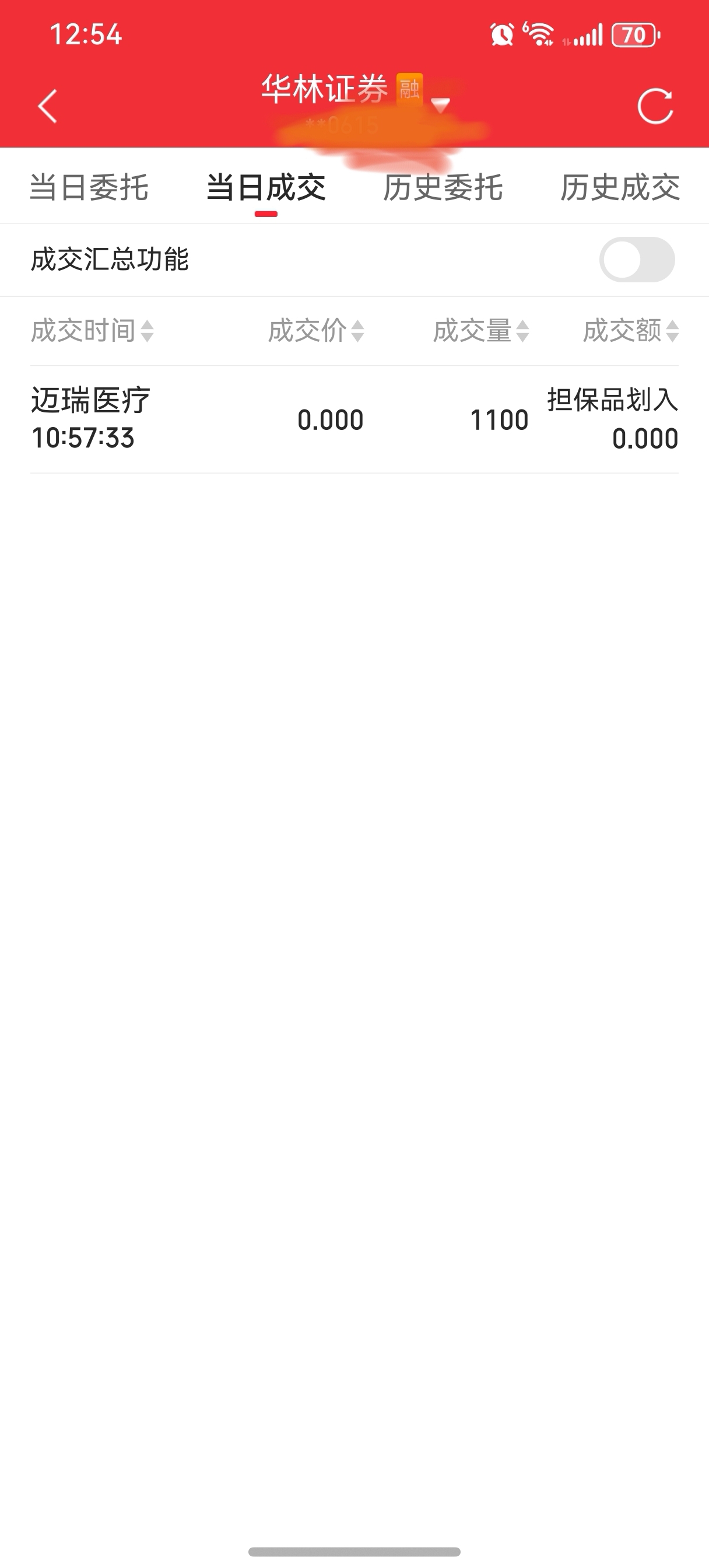709x1568 pixels.
Task: Switch to the 历史成交 tab
Action: 620,187
